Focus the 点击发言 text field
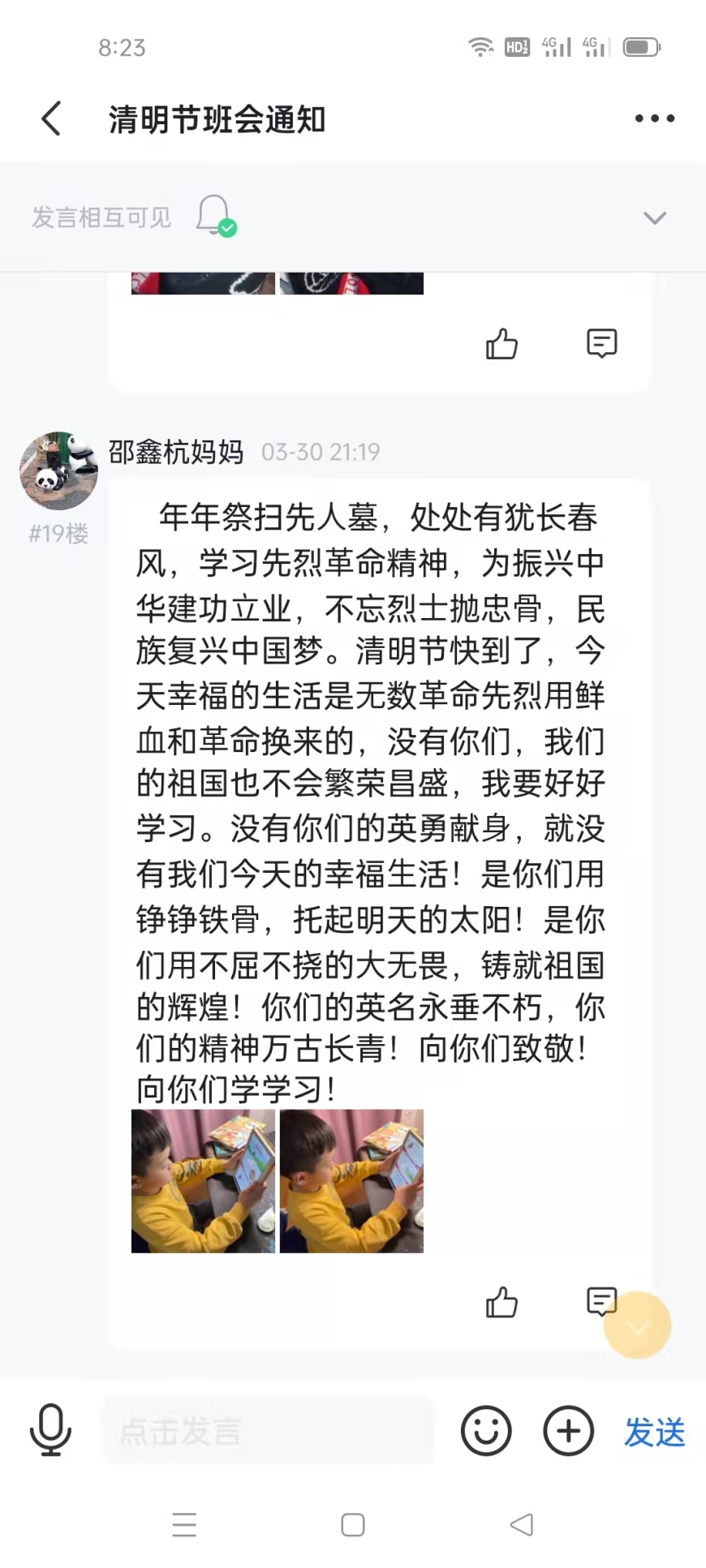 coord(268,1431)
